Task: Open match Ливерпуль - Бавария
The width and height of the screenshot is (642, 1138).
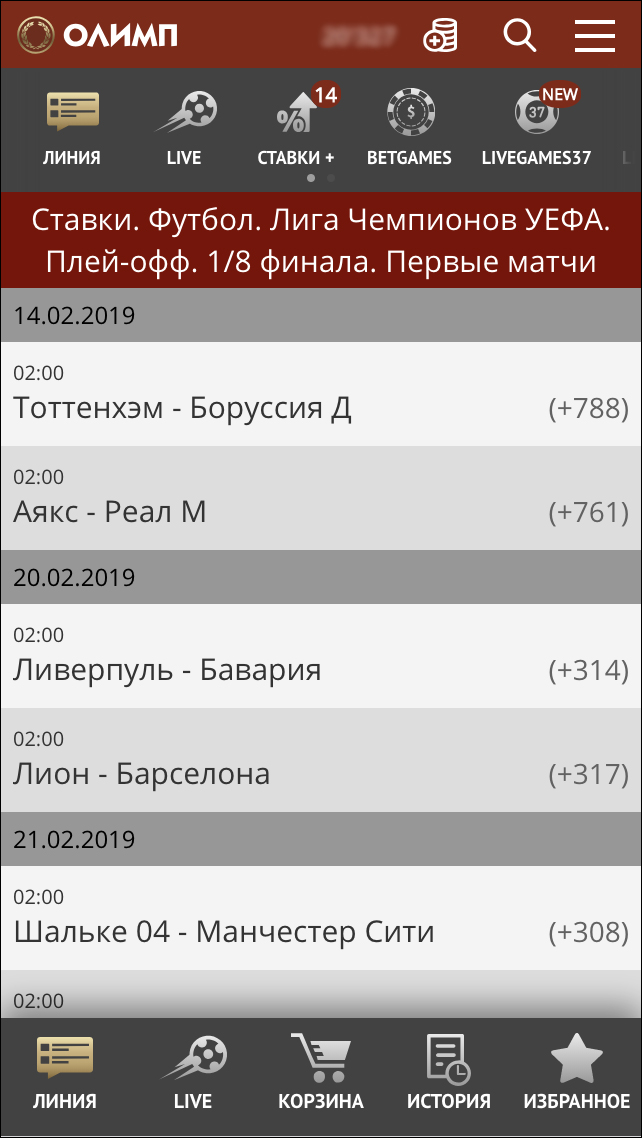Action: coord(320,656)
